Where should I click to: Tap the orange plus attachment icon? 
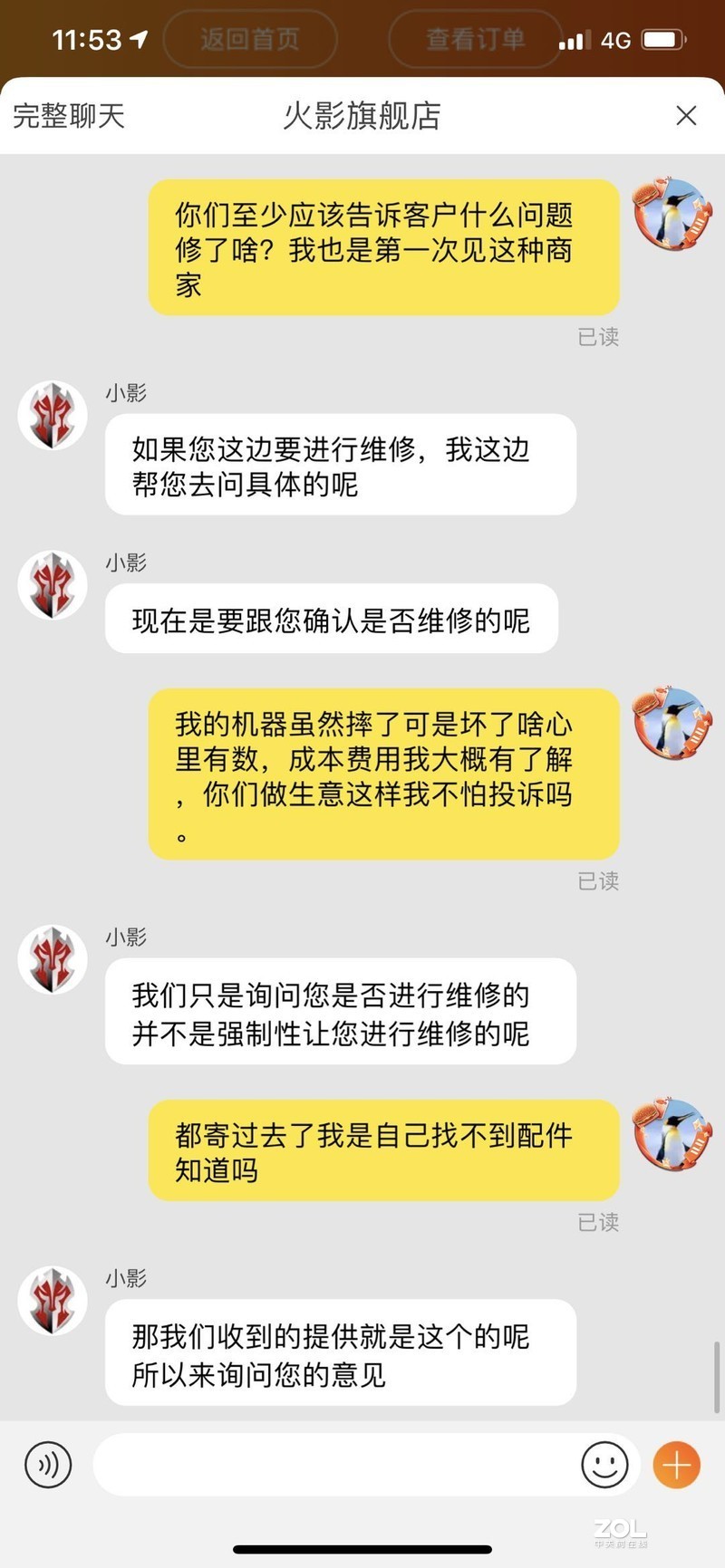[x=675, y=1464]
